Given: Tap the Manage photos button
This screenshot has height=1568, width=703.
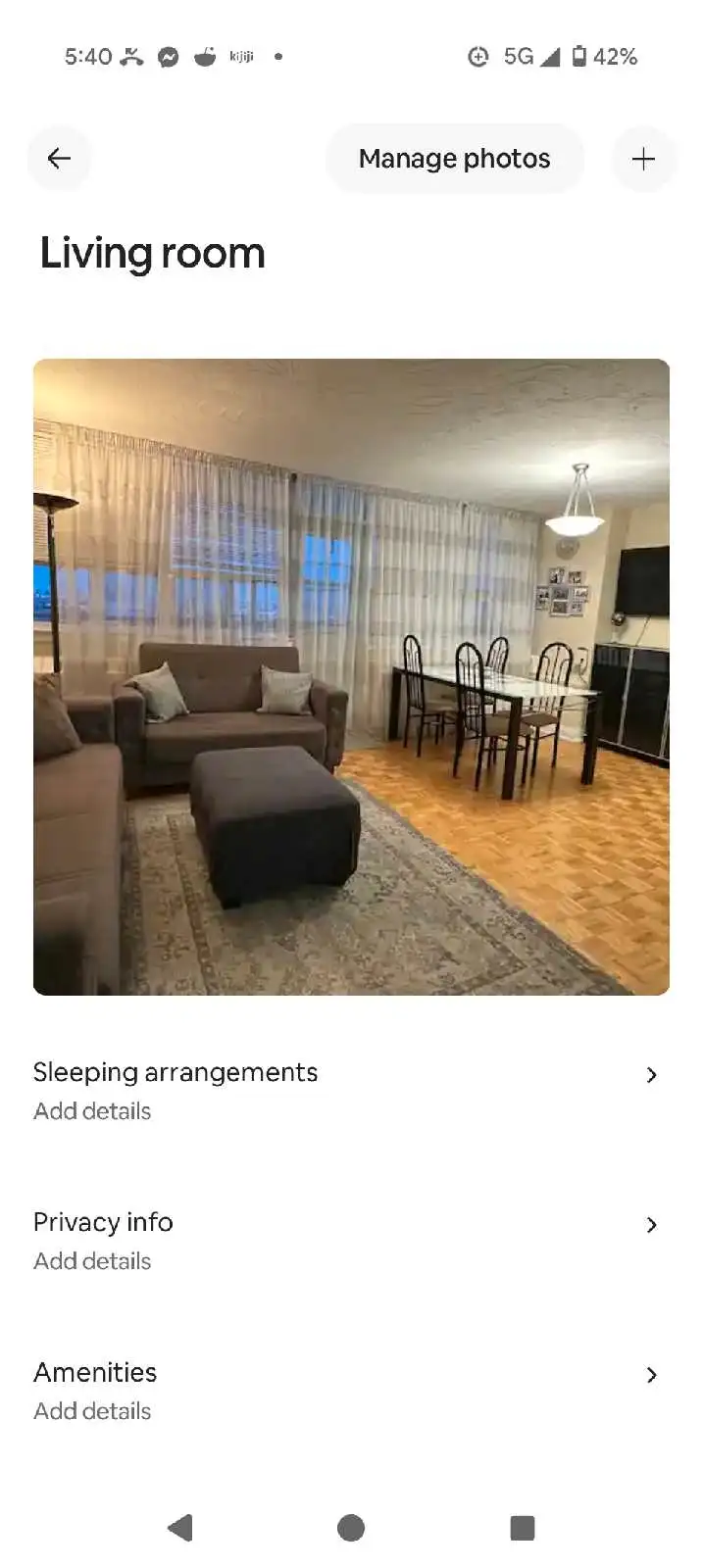Looking at the screenshot, I should [454, 158].
